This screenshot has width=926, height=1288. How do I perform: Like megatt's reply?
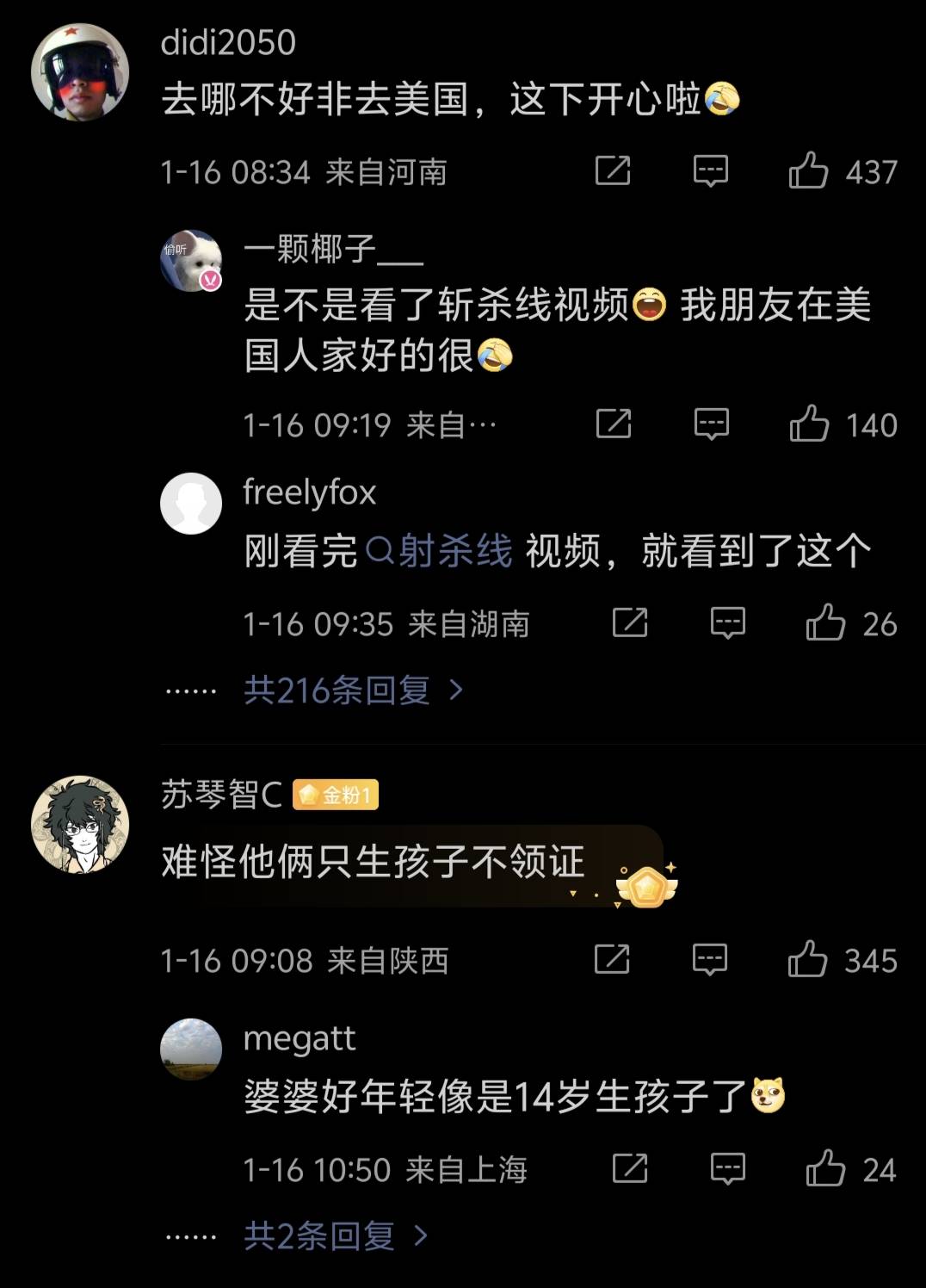(825, 1169)
